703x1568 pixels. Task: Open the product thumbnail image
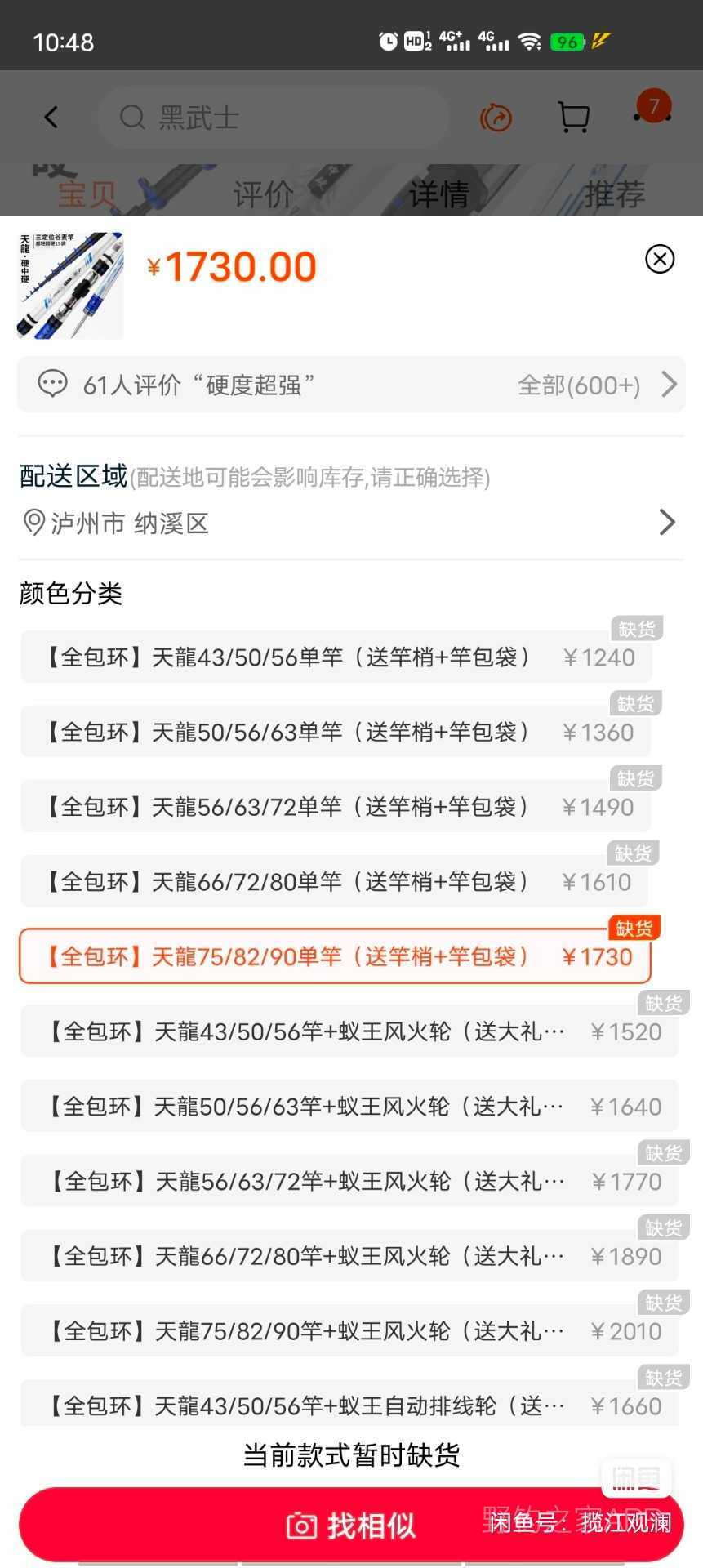coord(70,286)
